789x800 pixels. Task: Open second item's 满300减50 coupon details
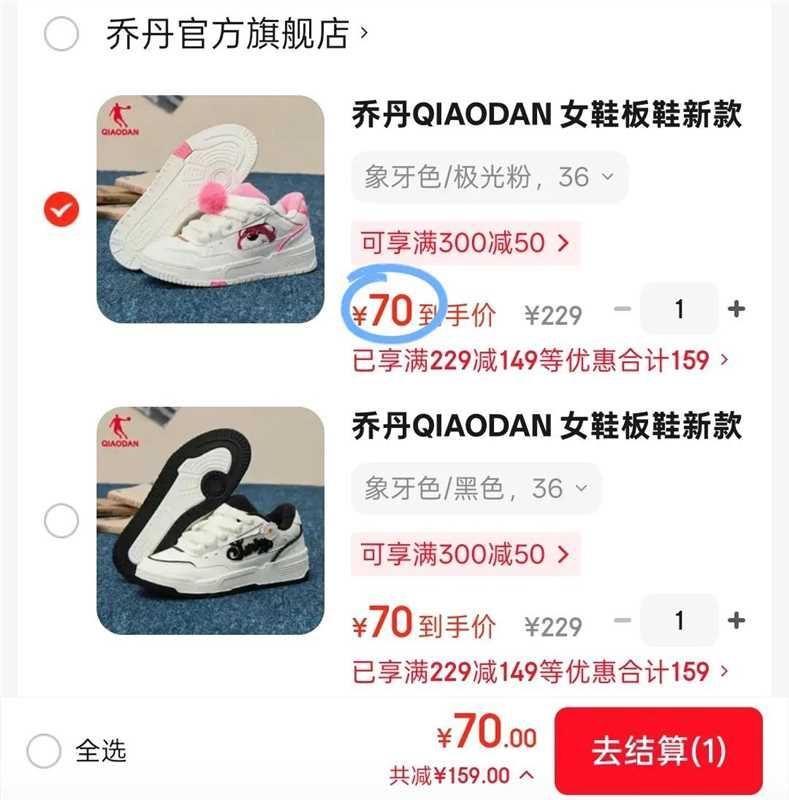click(461, 553)
